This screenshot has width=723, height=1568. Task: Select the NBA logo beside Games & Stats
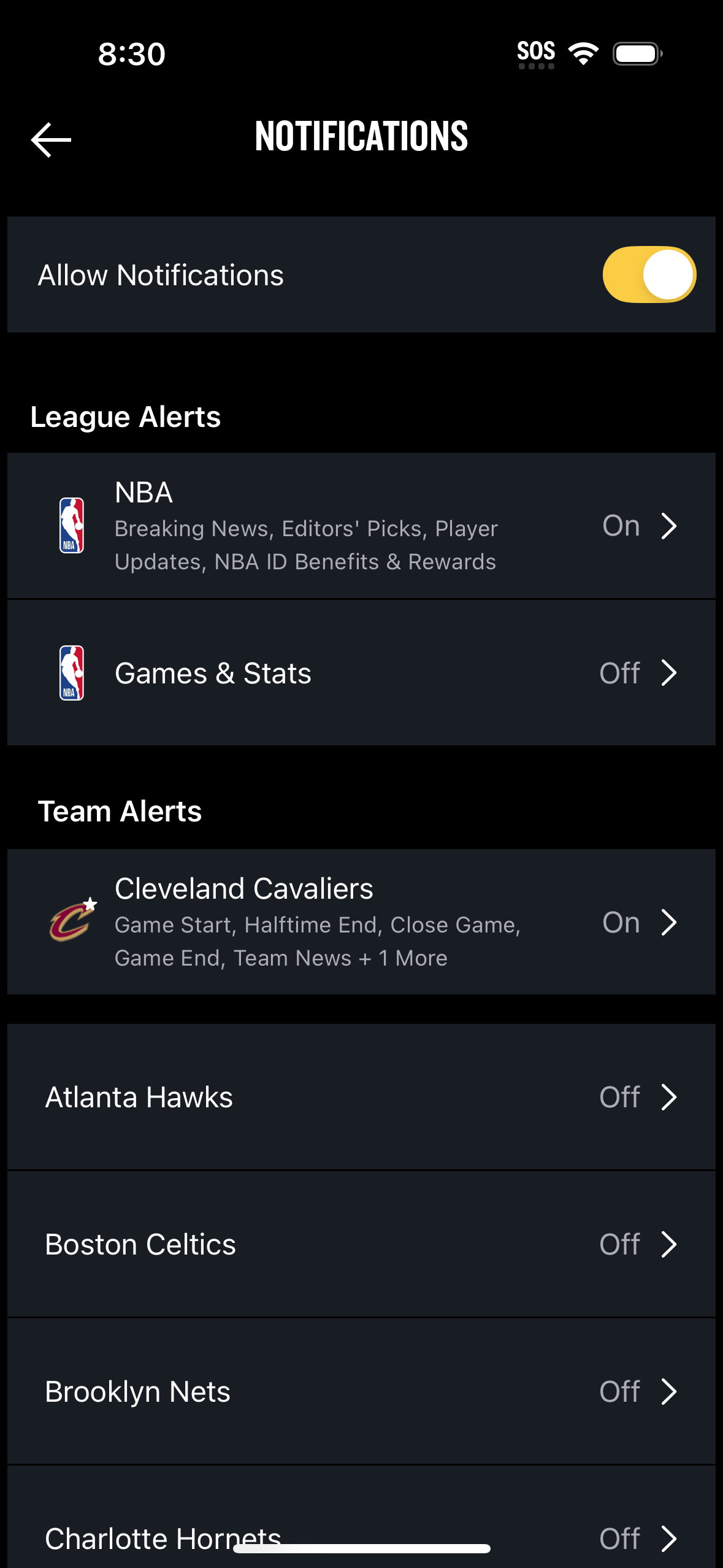71,672
